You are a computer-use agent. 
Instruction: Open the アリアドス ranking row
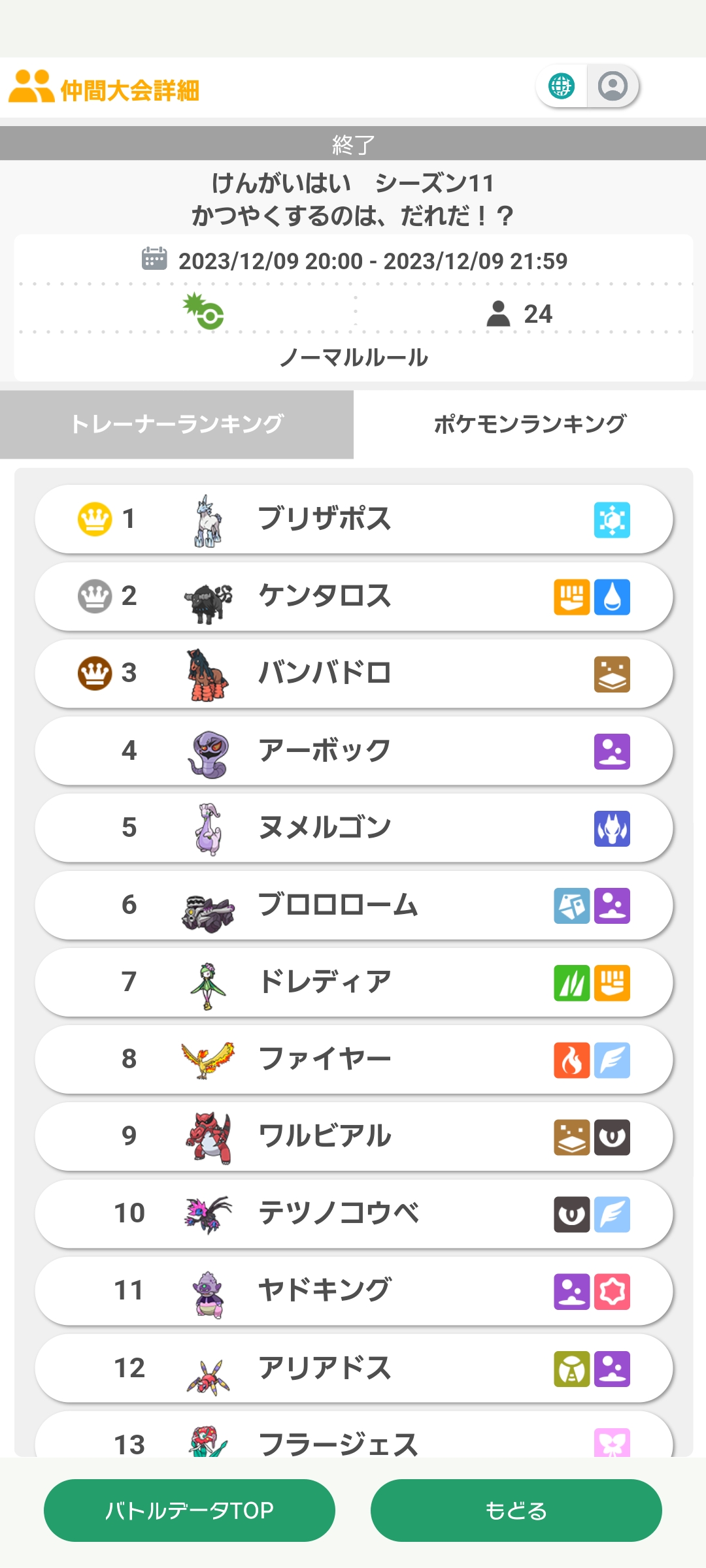tap(353, 1368)
